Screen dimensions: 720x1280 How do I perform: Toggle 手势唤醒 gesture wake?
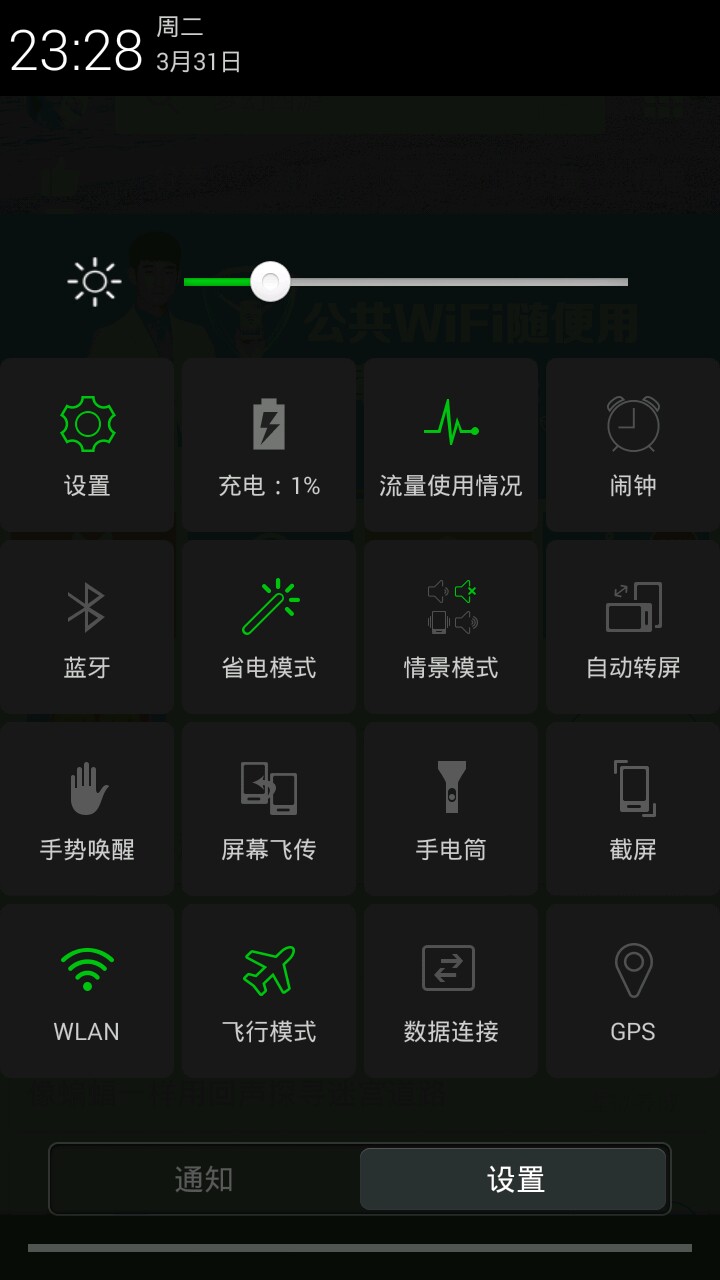point(87,809)
